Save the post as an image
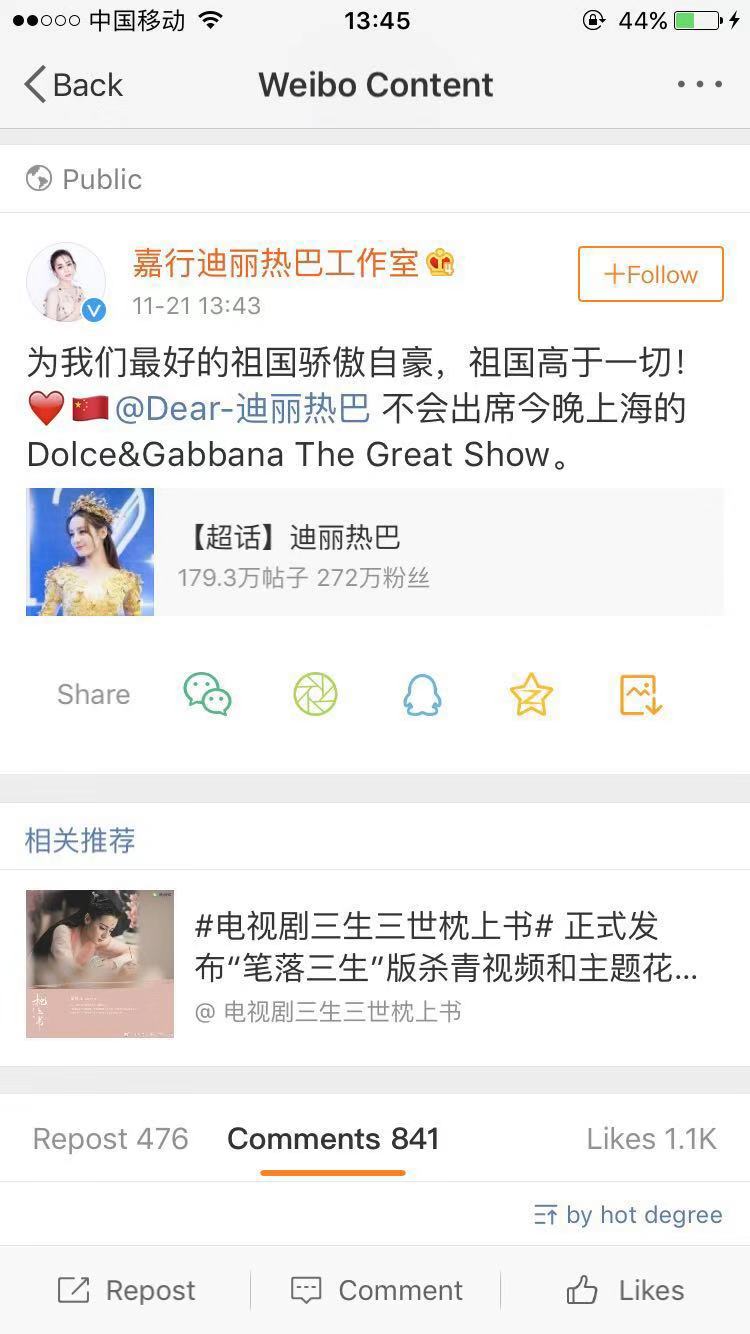The image size is (750, 1334). click(x=640, y=694)
